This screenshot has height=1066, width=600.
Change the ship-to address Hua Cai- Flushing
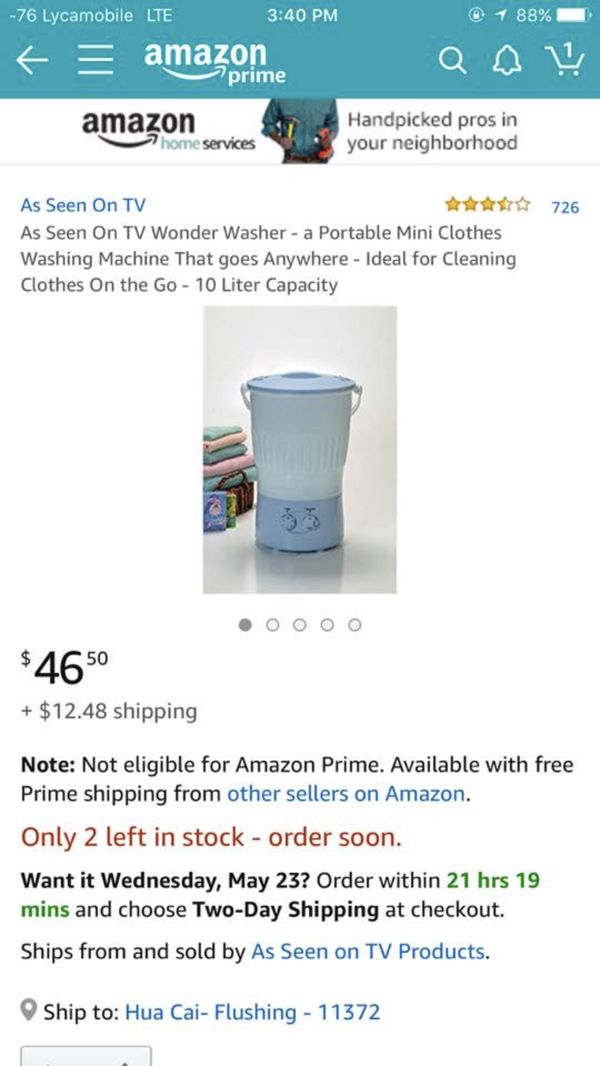click(x=253, y=1012)
